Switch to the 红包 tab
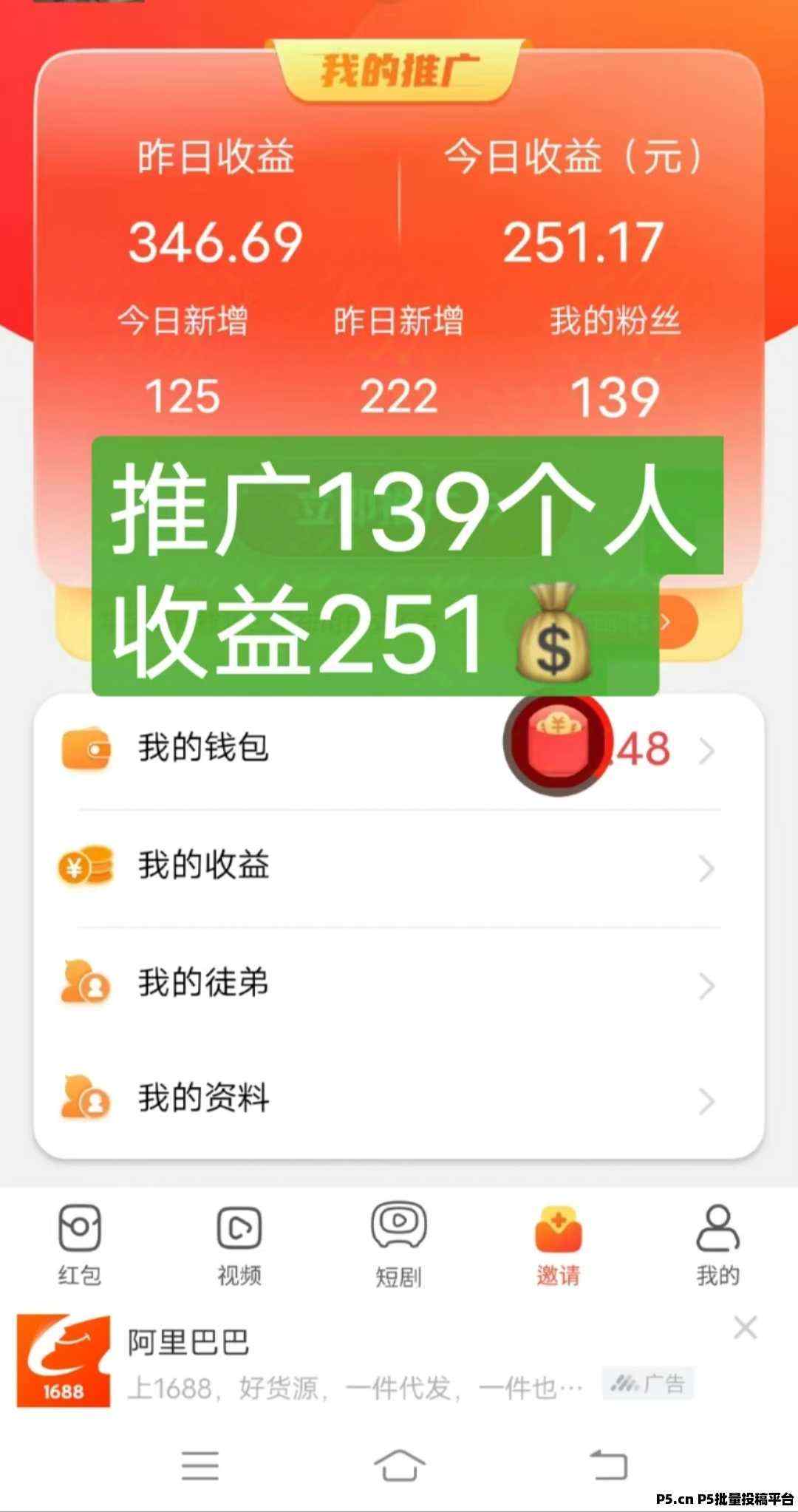The width and height of the screenshot is (798, 1512). pos(80,1246)
